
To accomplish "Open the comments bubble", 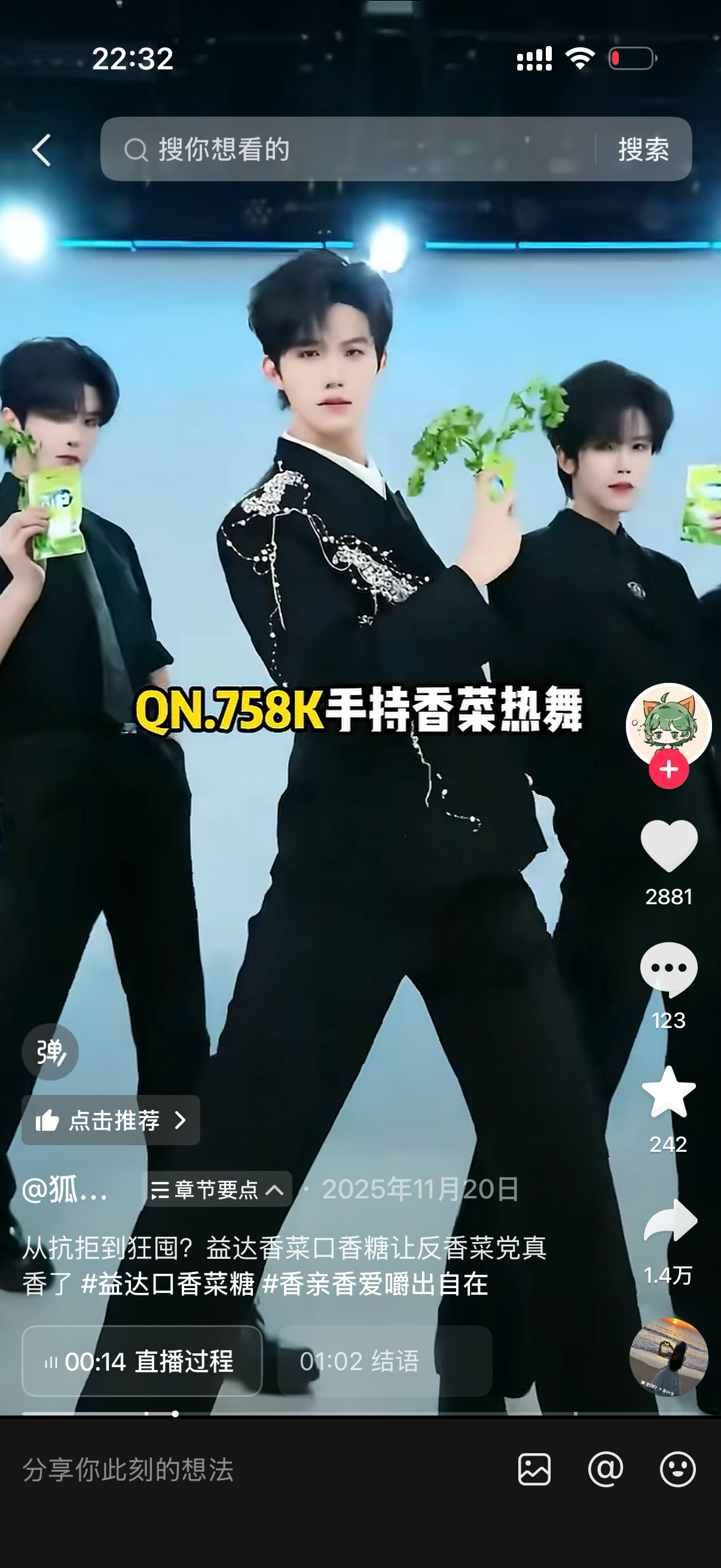I will click(668, 968).
